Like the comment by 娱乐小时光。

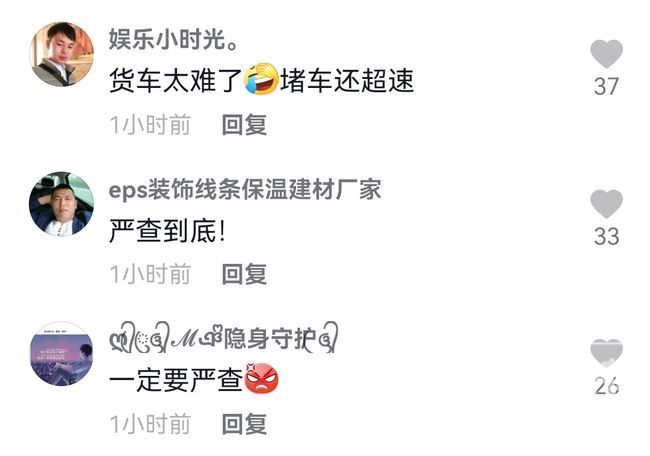click(x=606, y=56)
